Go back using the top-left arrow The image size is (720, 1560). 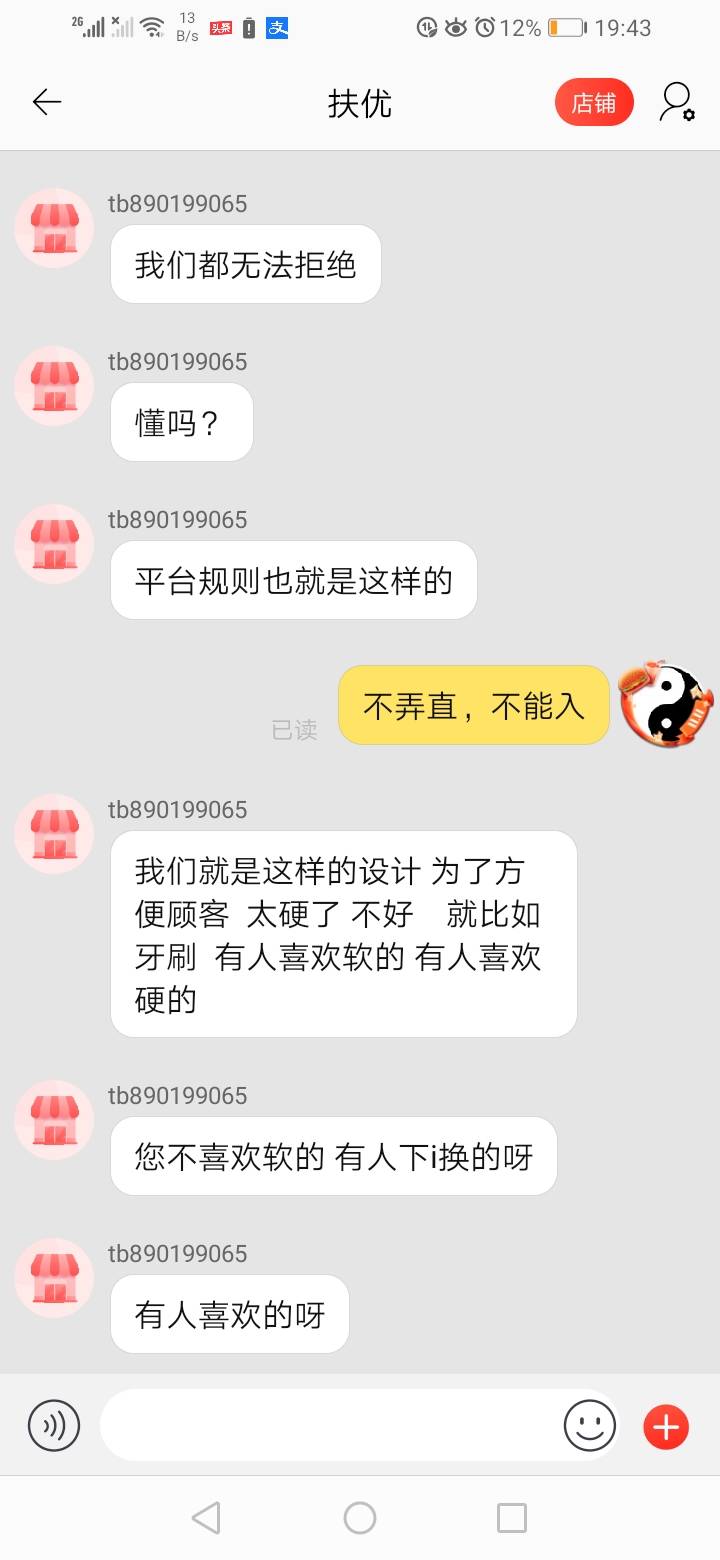[x=47, y=102]
